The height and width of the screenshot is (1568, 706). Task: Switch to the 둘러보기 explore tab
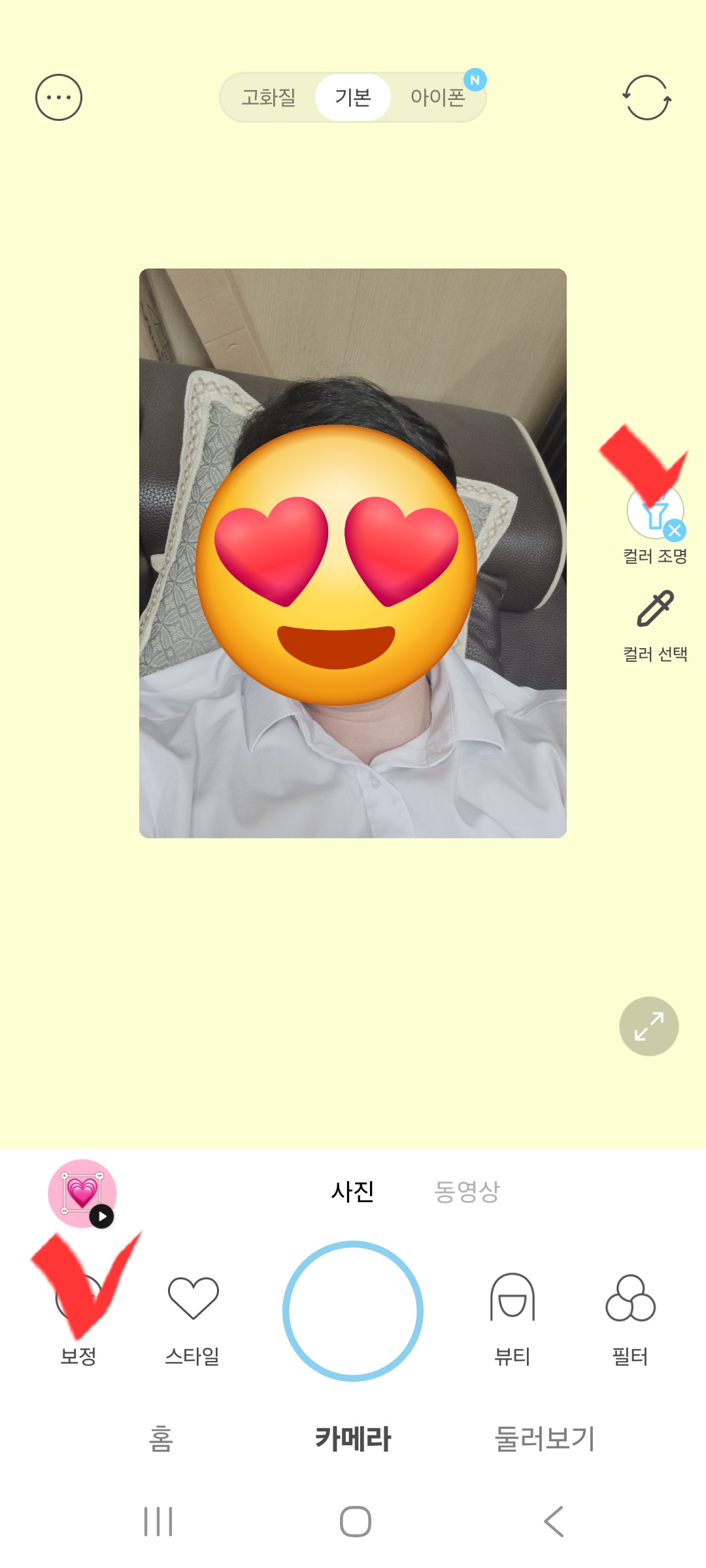[545, 1439]
